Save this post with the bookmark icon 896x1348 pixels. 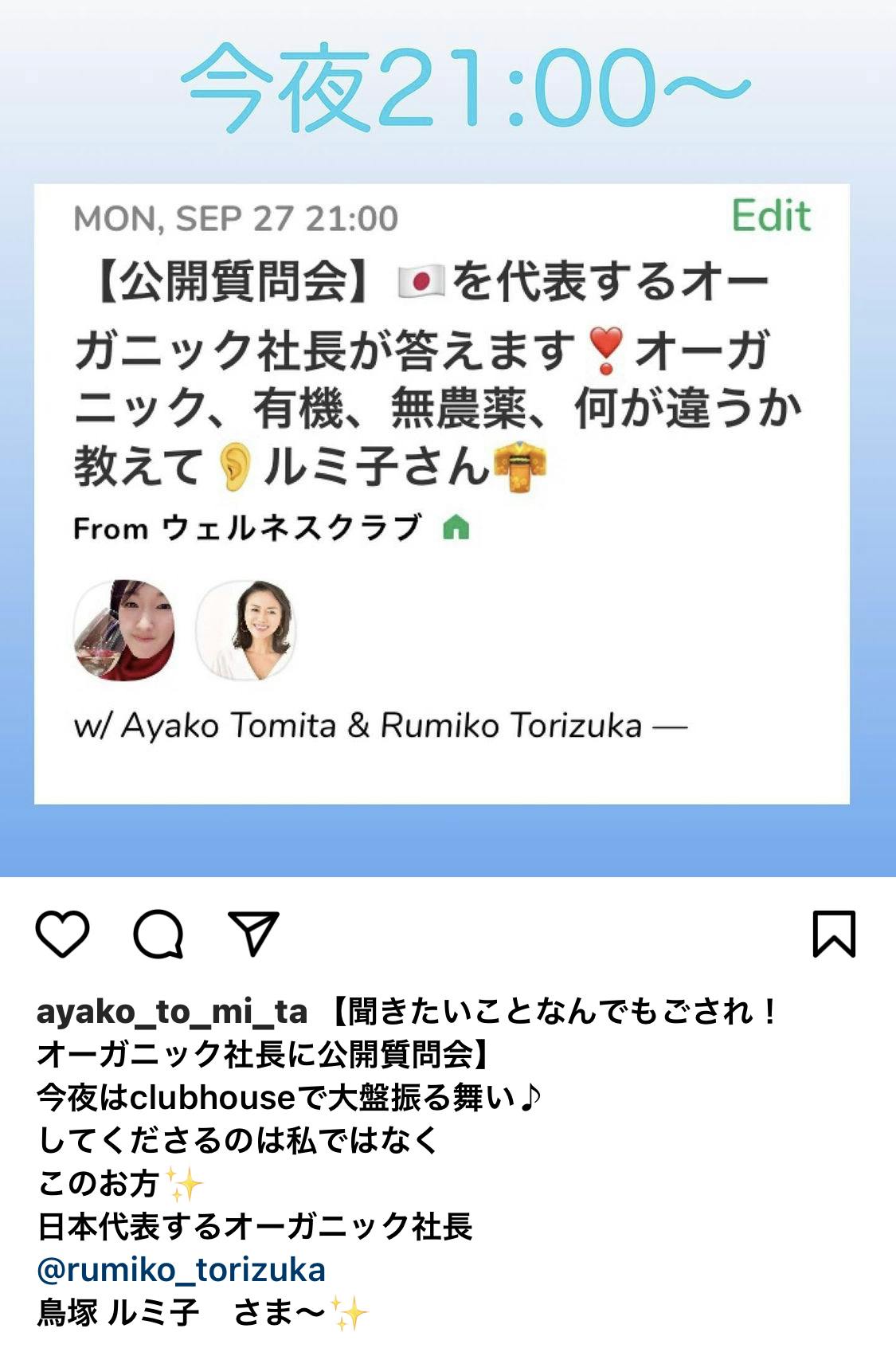tap(833, 933)
